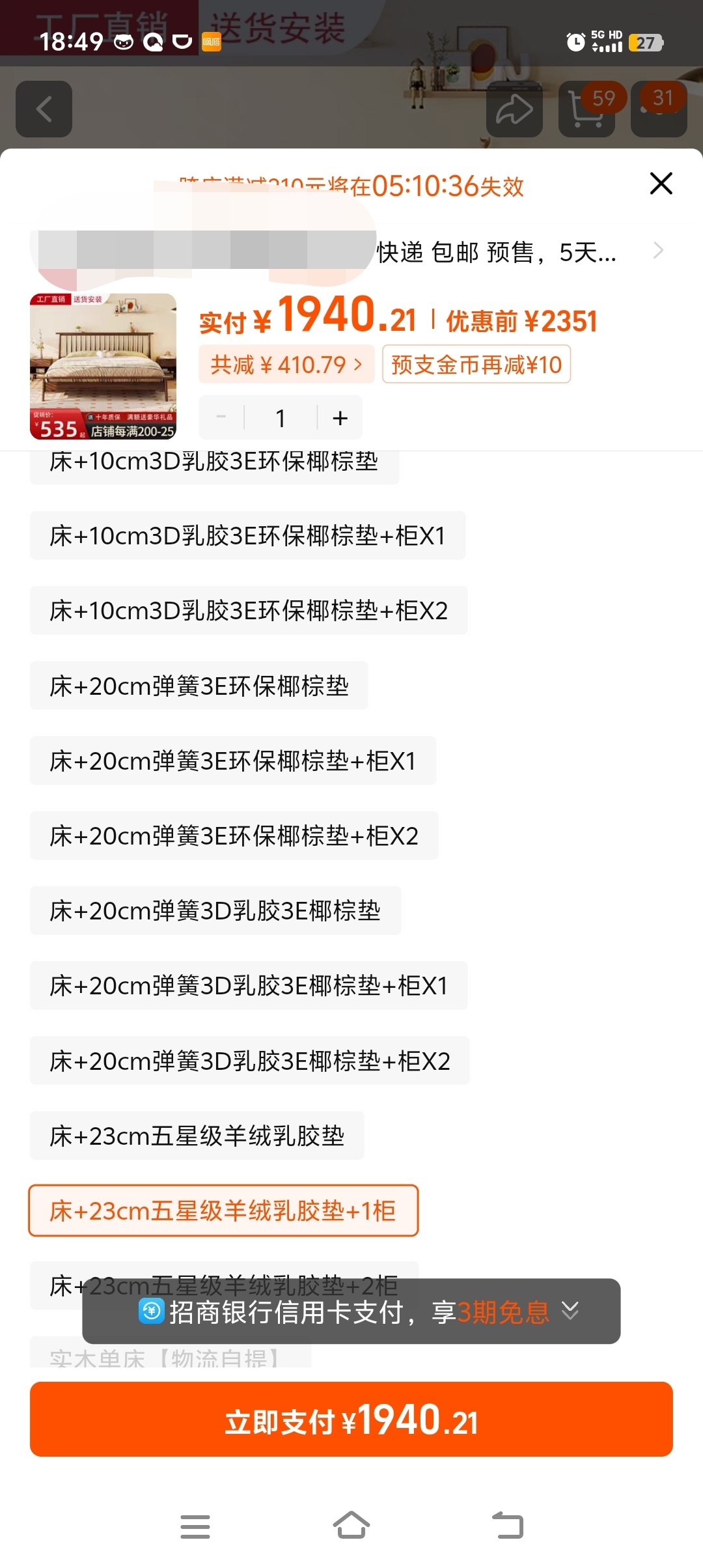This screenshot has width=703, height=1568.
Task: Choose 床+23cm五星级羊绒乳胶垫 option
Action: coord(197,1136)
